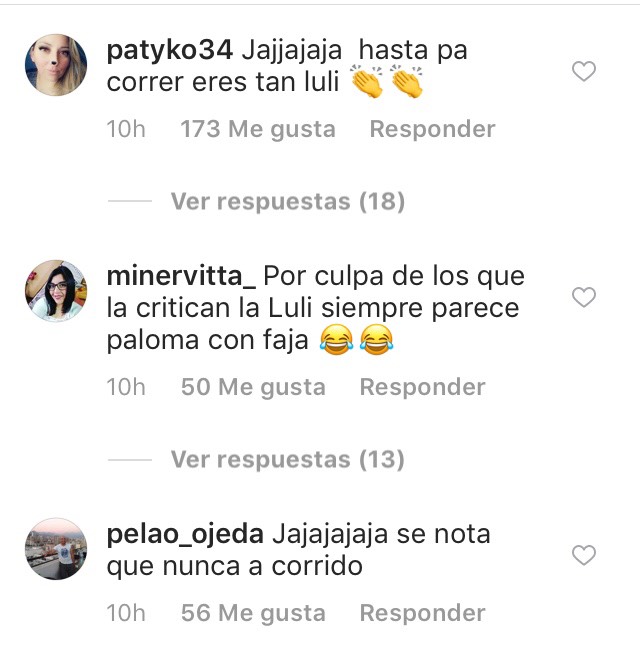View the 56 likes on pelao_ojeda's comment
Viewport: 640px width, 659px height.
[x=253, y=614]
